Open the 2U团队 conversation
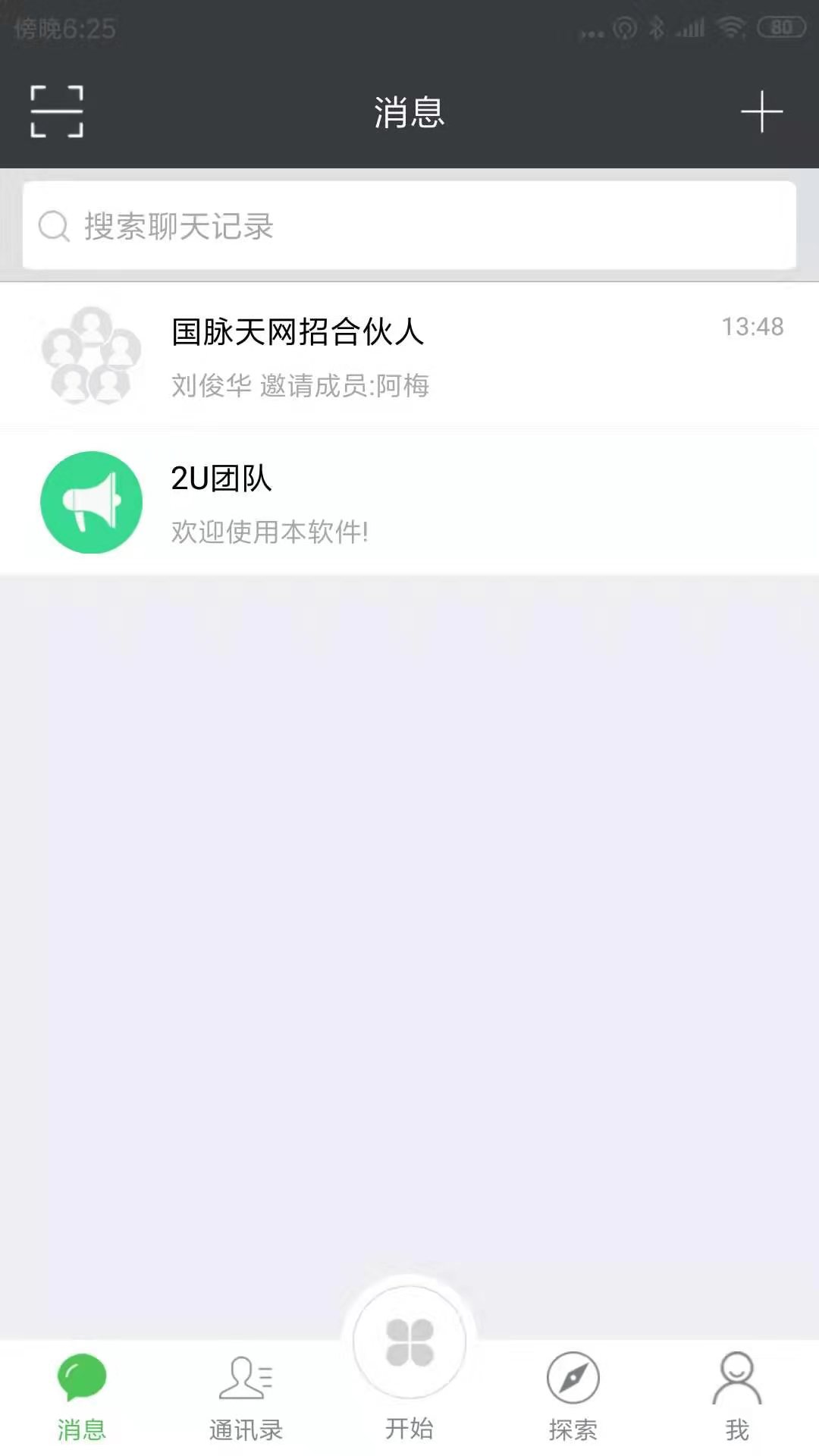This screenshot has height=1456, width=819. click(409, 502)
